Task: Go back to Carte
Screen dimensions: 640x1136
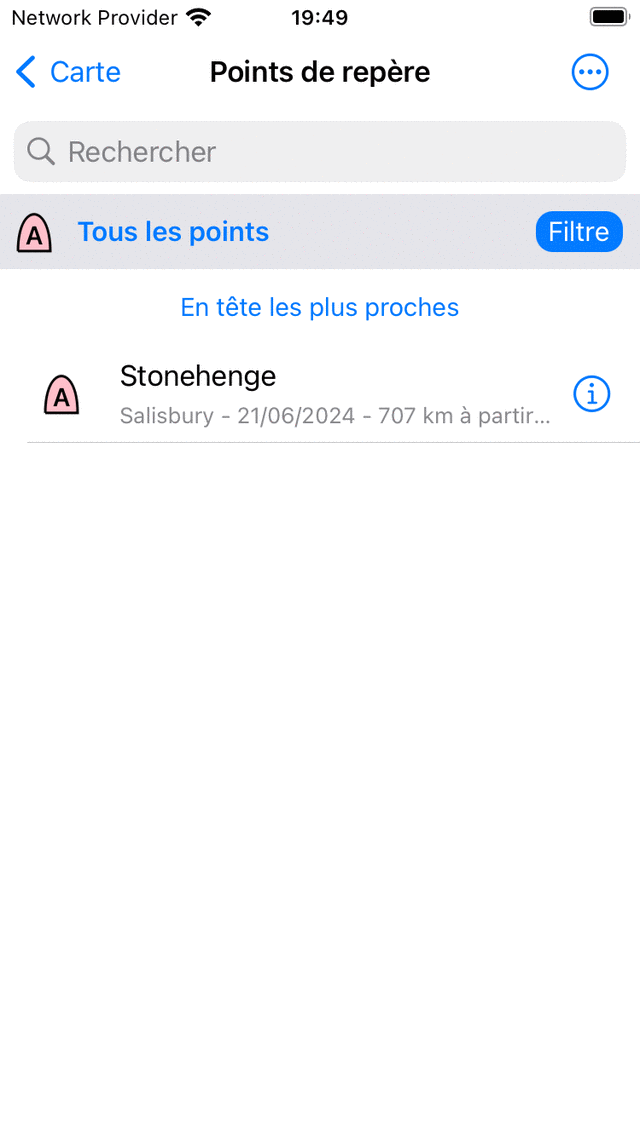Action: tap(69, 72)
